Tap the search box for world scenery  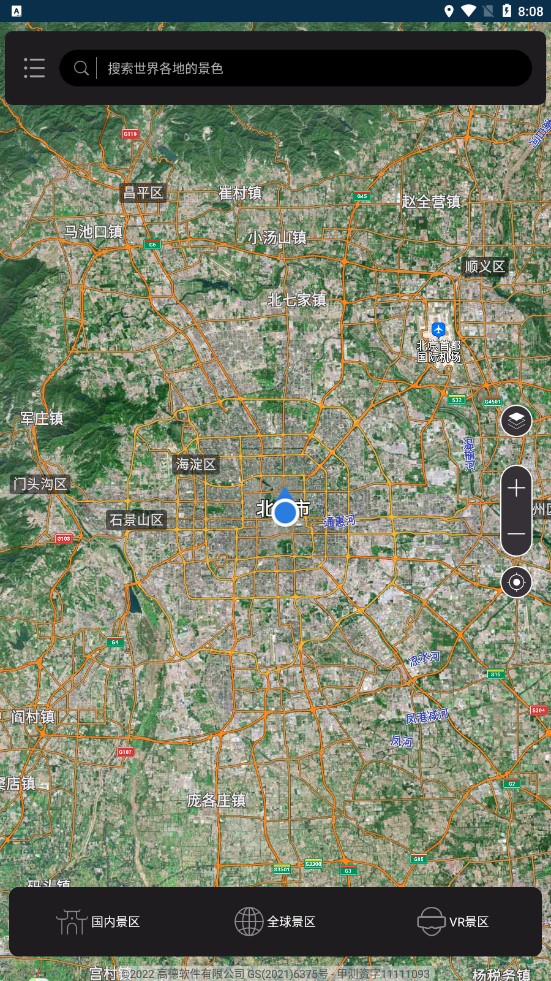tap(296, 68)
